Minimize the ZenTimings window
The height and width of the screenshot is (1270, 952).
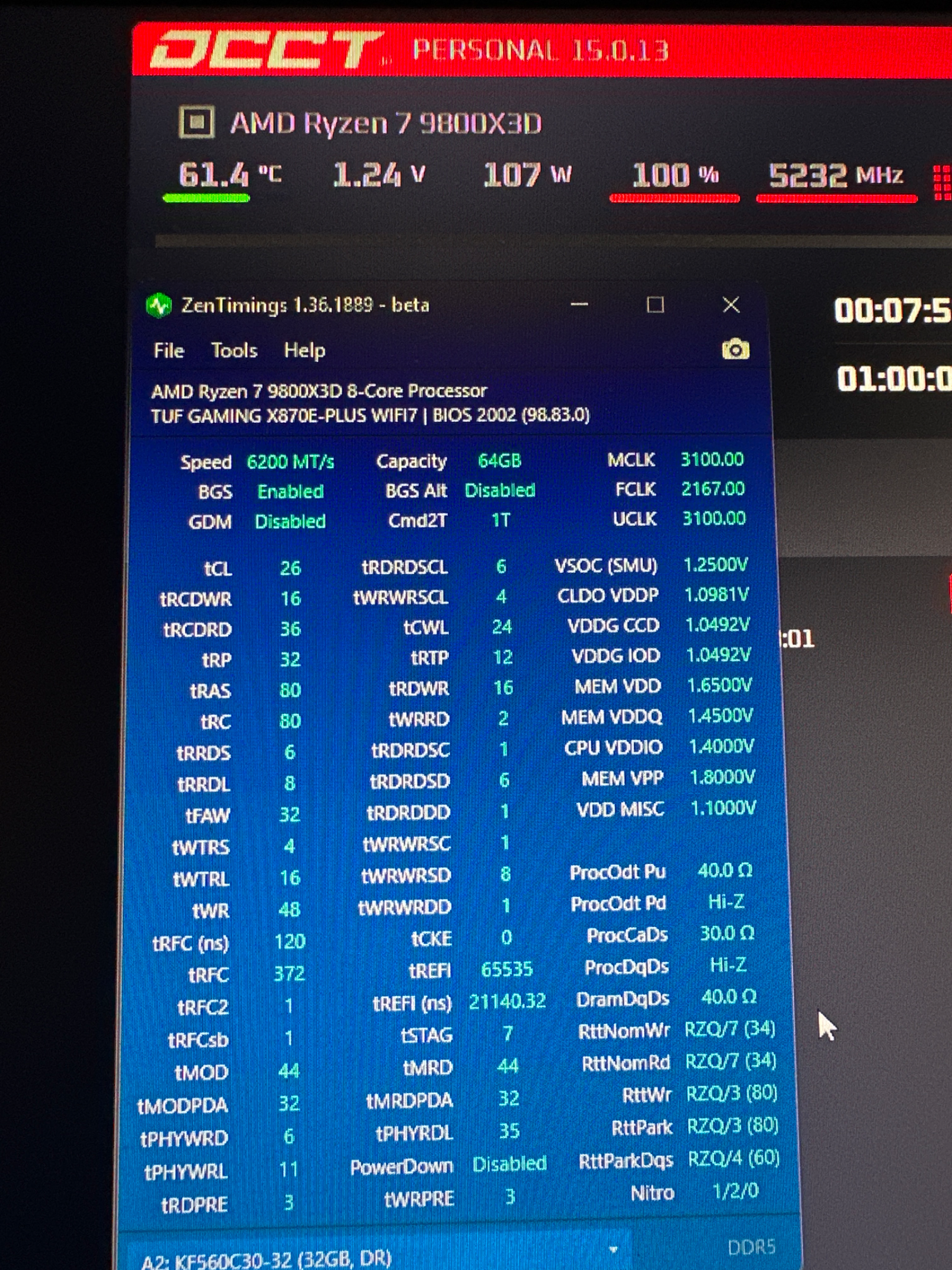pos(579,305)
